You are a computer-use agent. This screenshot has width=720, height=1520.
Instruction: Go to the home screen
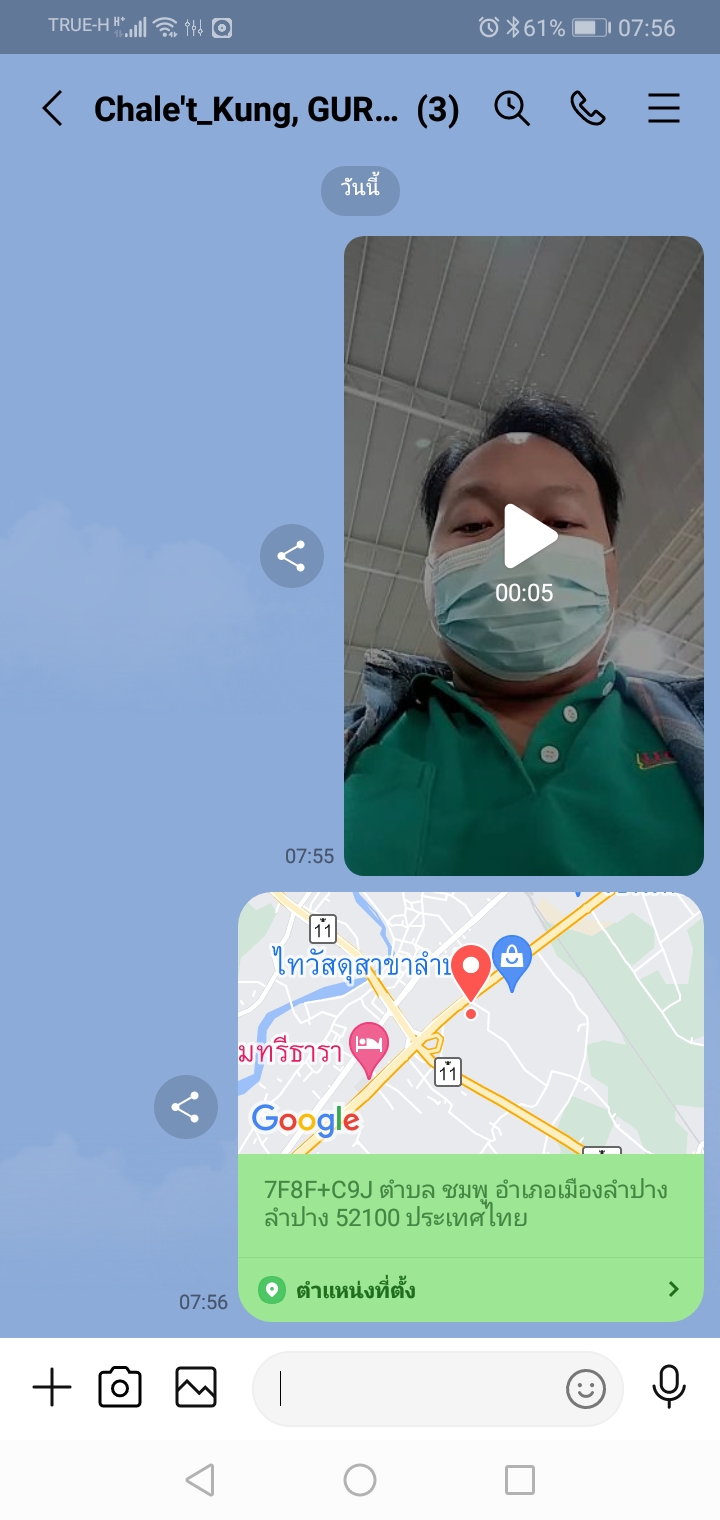point(360,1480)
